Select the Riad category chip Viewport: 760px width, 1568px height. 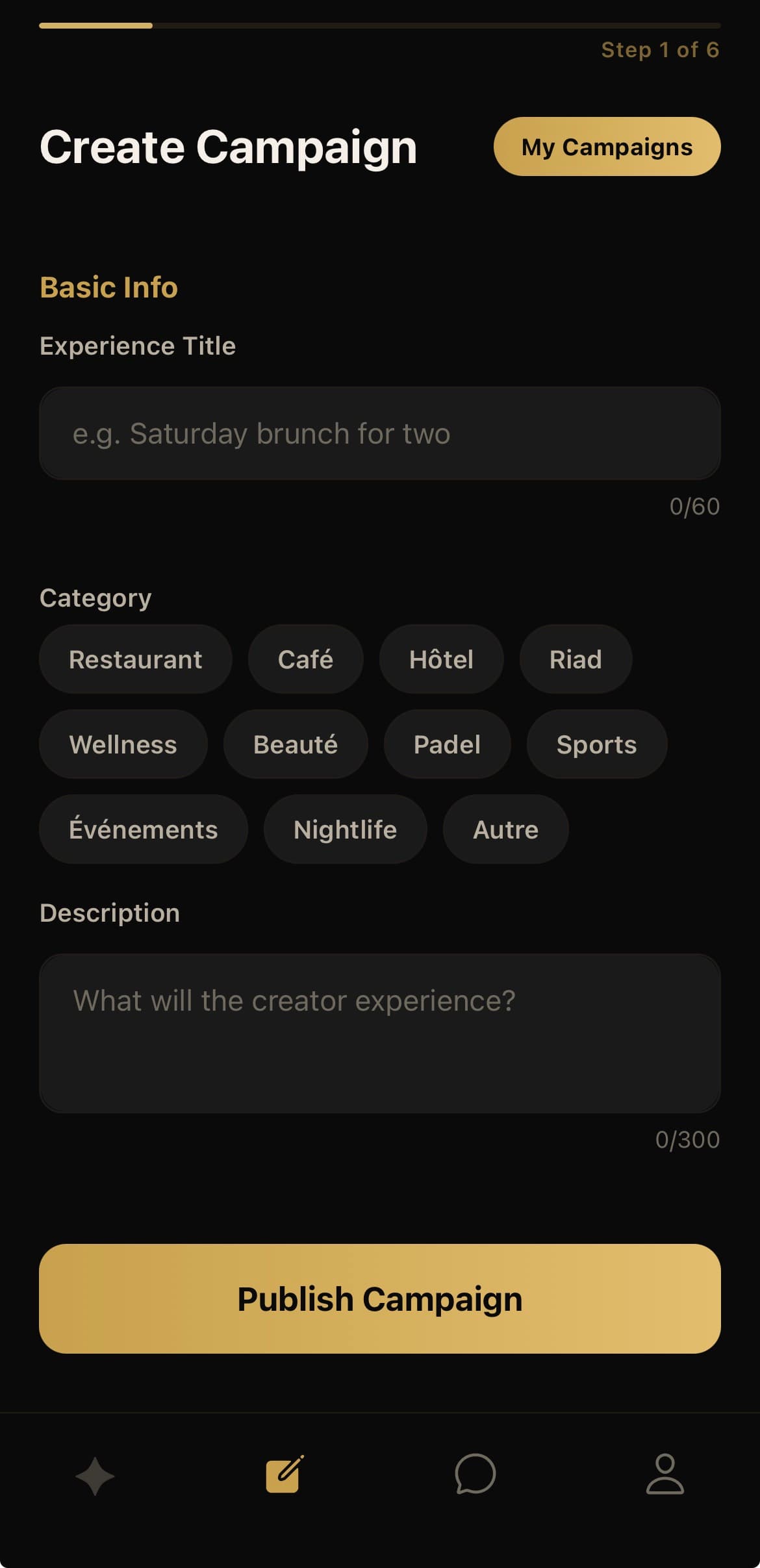[576, 659]
